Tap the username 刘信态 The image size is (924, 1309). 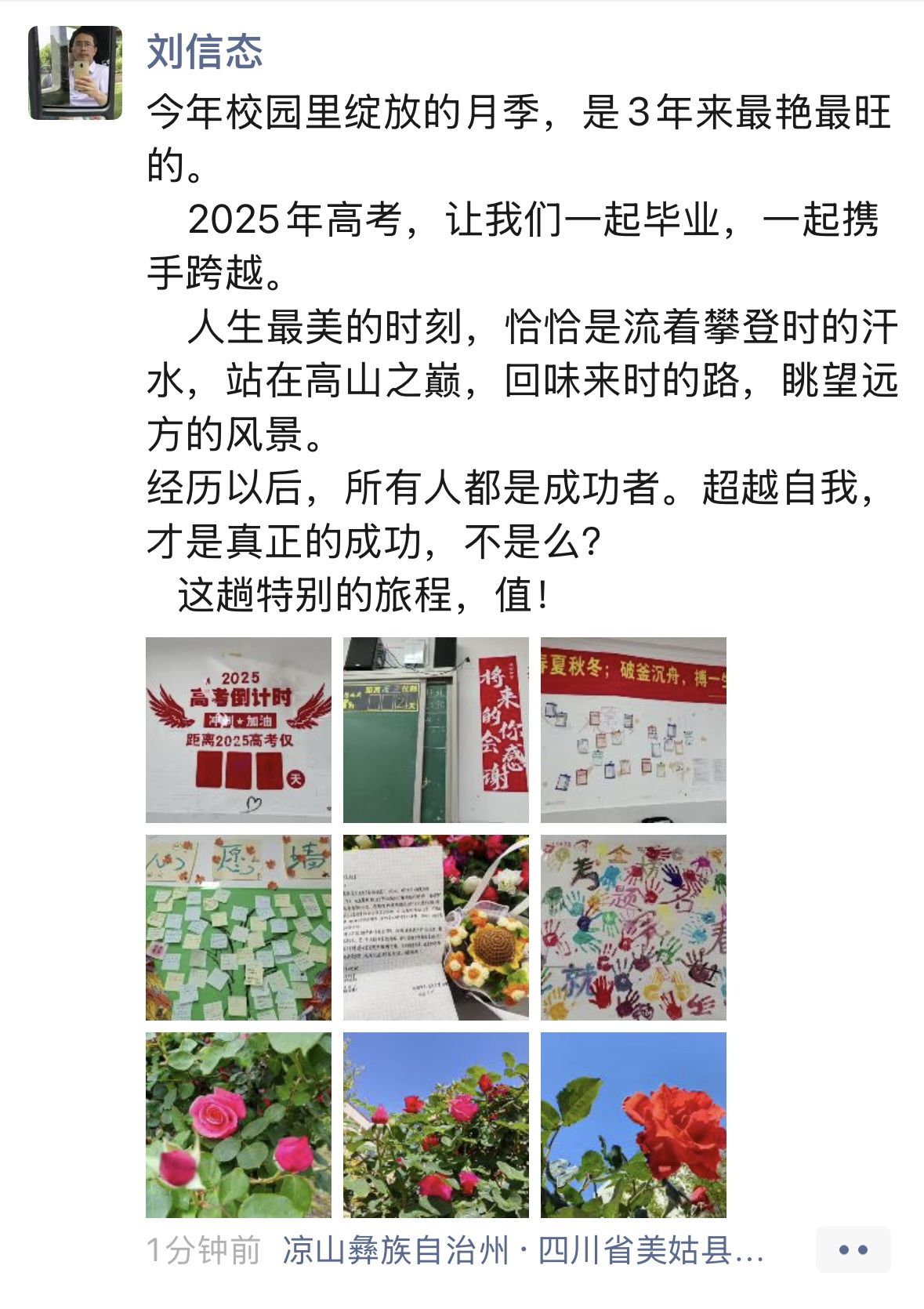click(205, 52)
